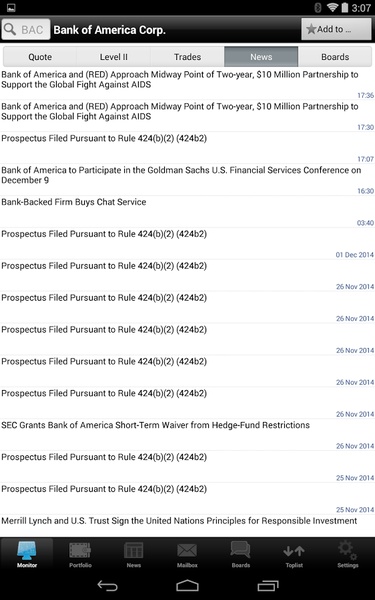Switch to the Level II tab
375x600 pixels.
(114, 57)
